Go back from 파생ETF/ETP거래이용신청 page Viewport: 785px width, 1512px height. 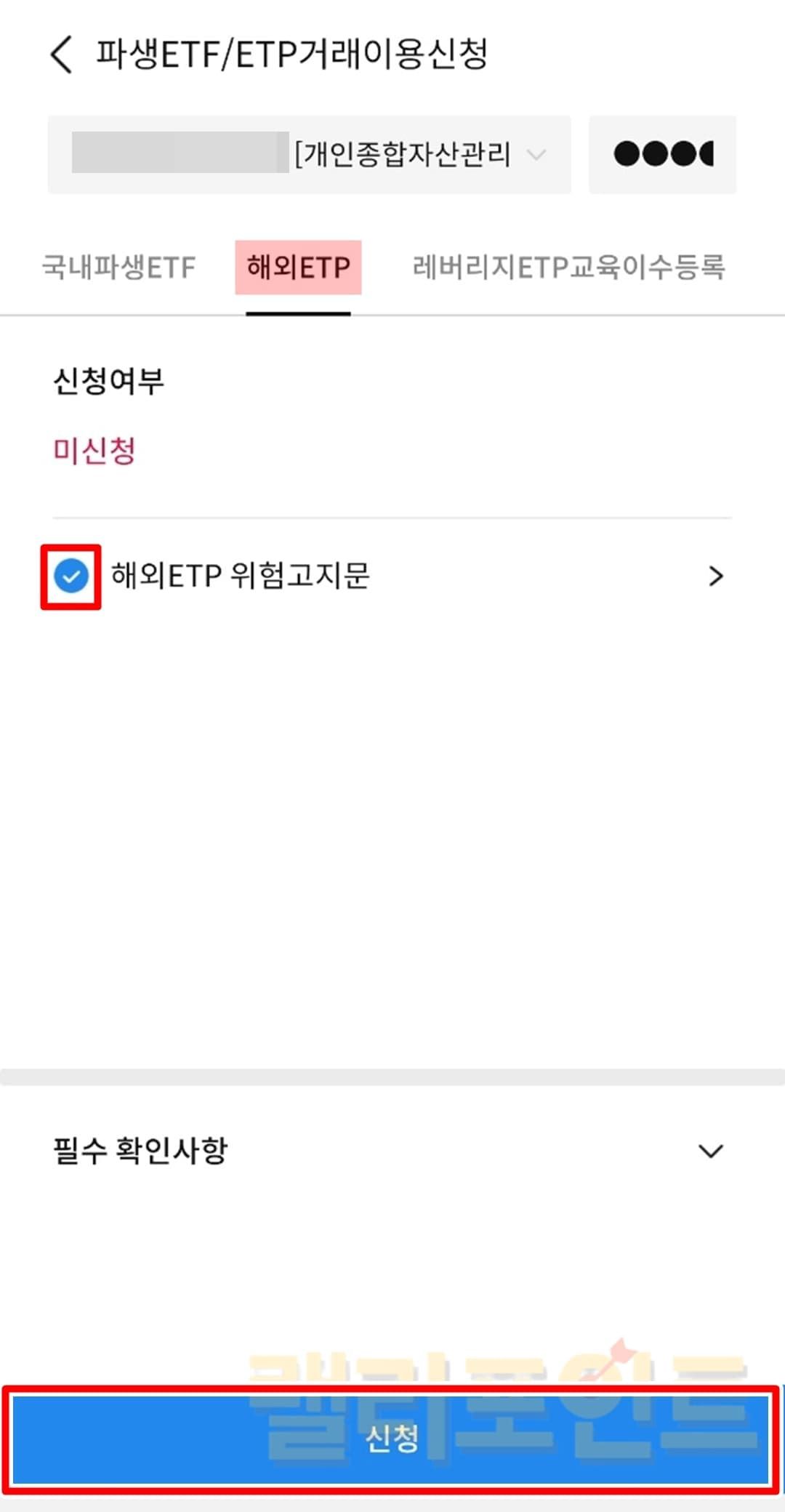click(62, 55)
